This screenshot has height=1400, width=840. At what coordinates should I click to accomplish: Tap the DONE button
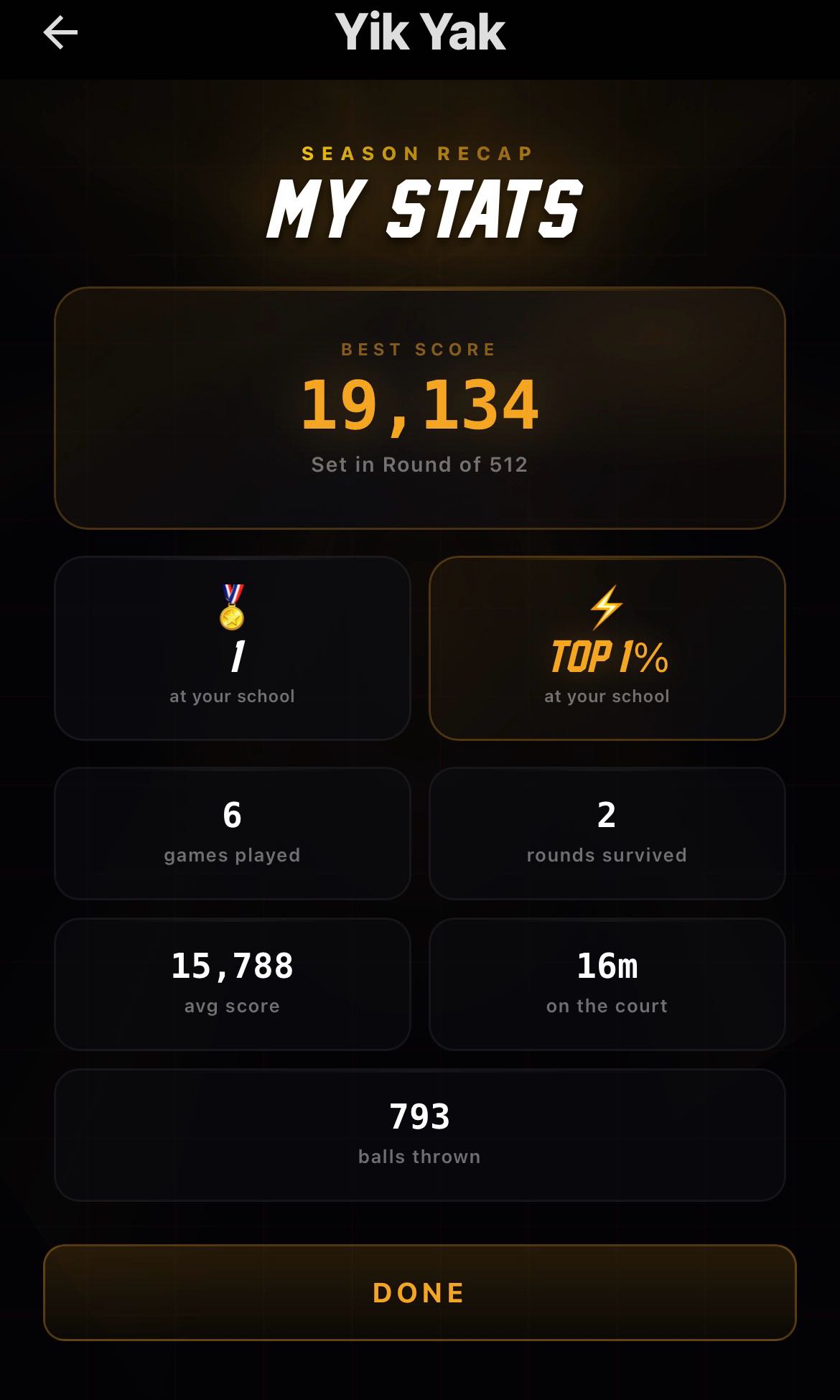(x=419, y=1292)
